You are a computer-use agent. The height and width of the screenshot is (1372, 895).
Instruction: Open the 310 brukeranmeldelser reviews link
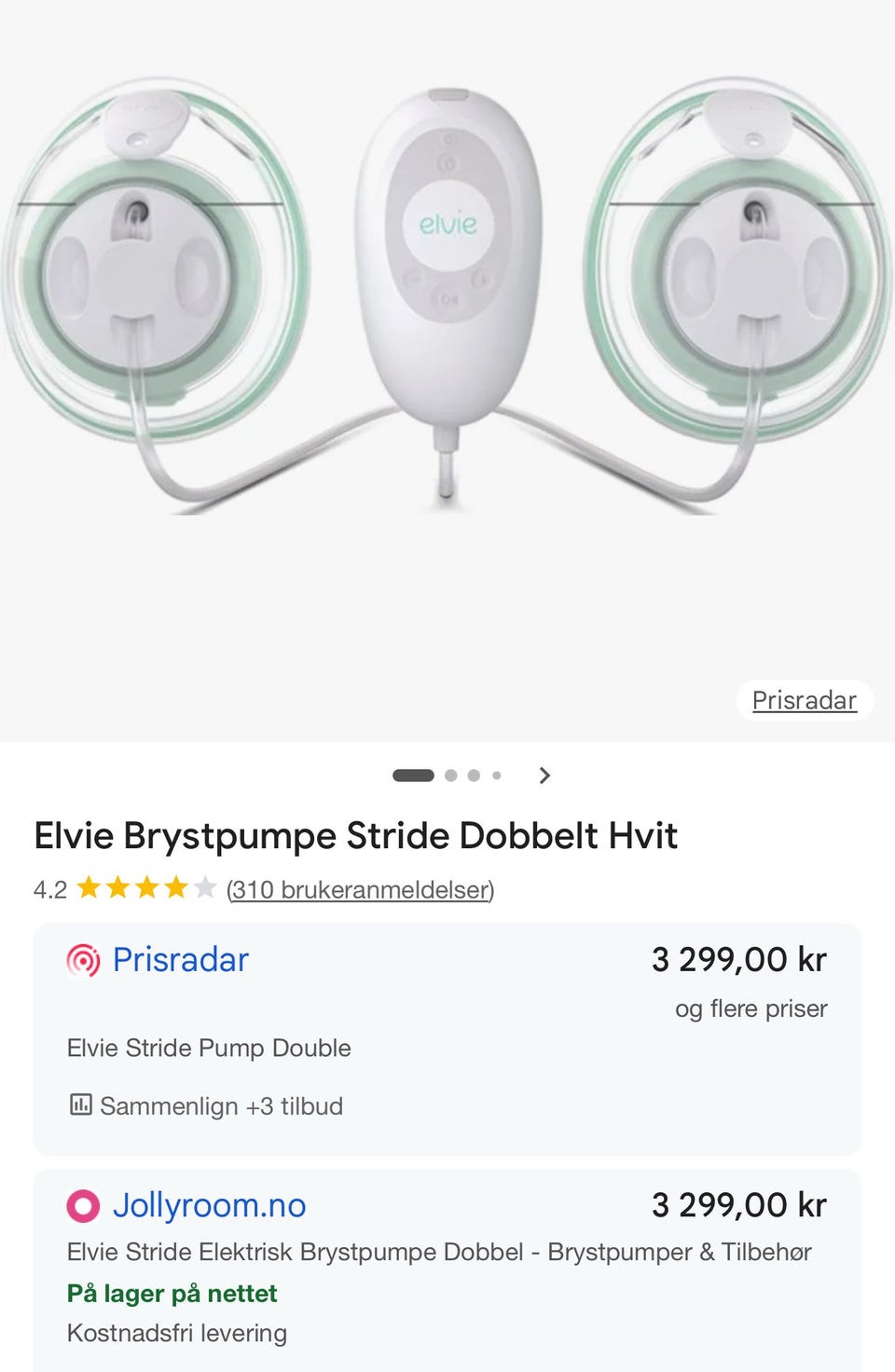(x=360, y=889)
